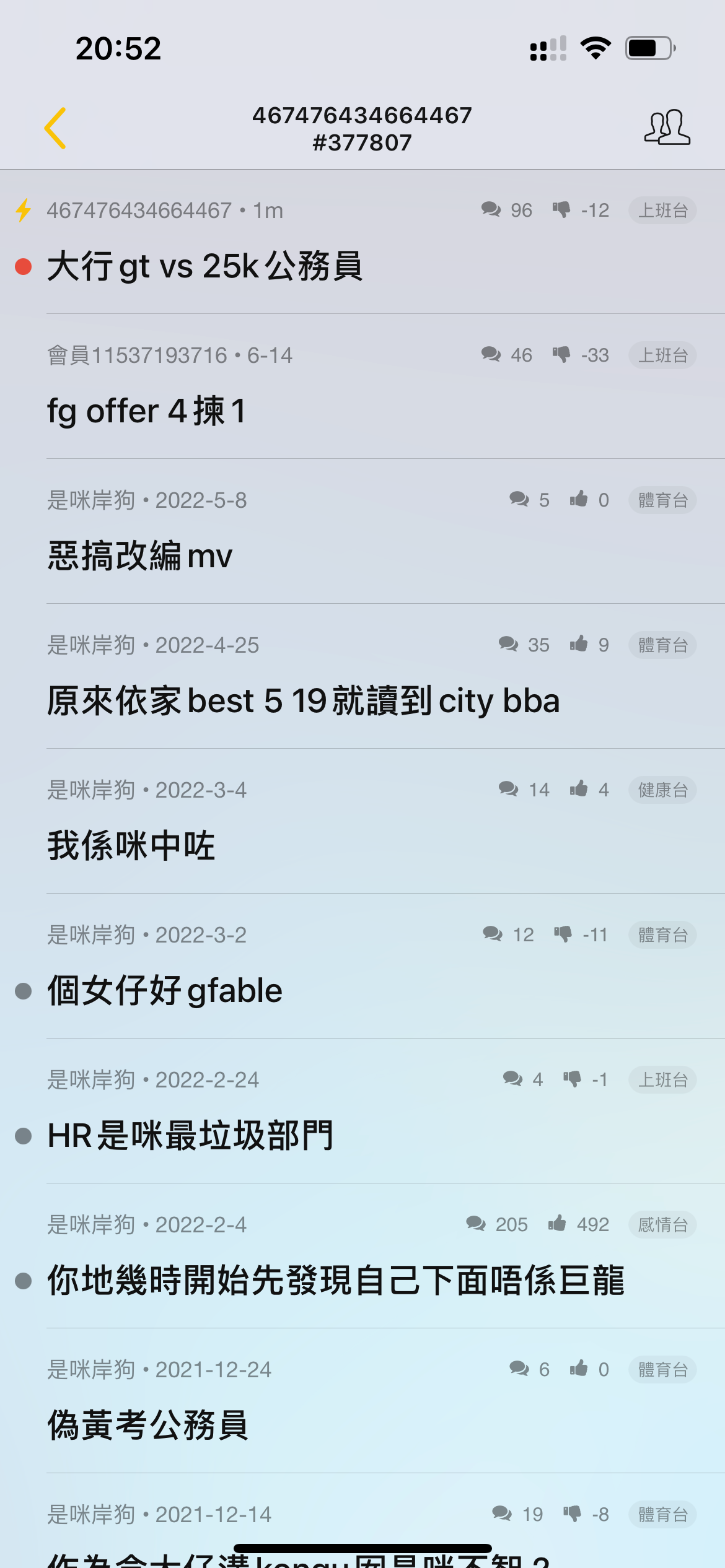Open the 我係咪中咗 thread
Image resolution: width=725 pixels, height=1568 pixels.
coord(362,821)
